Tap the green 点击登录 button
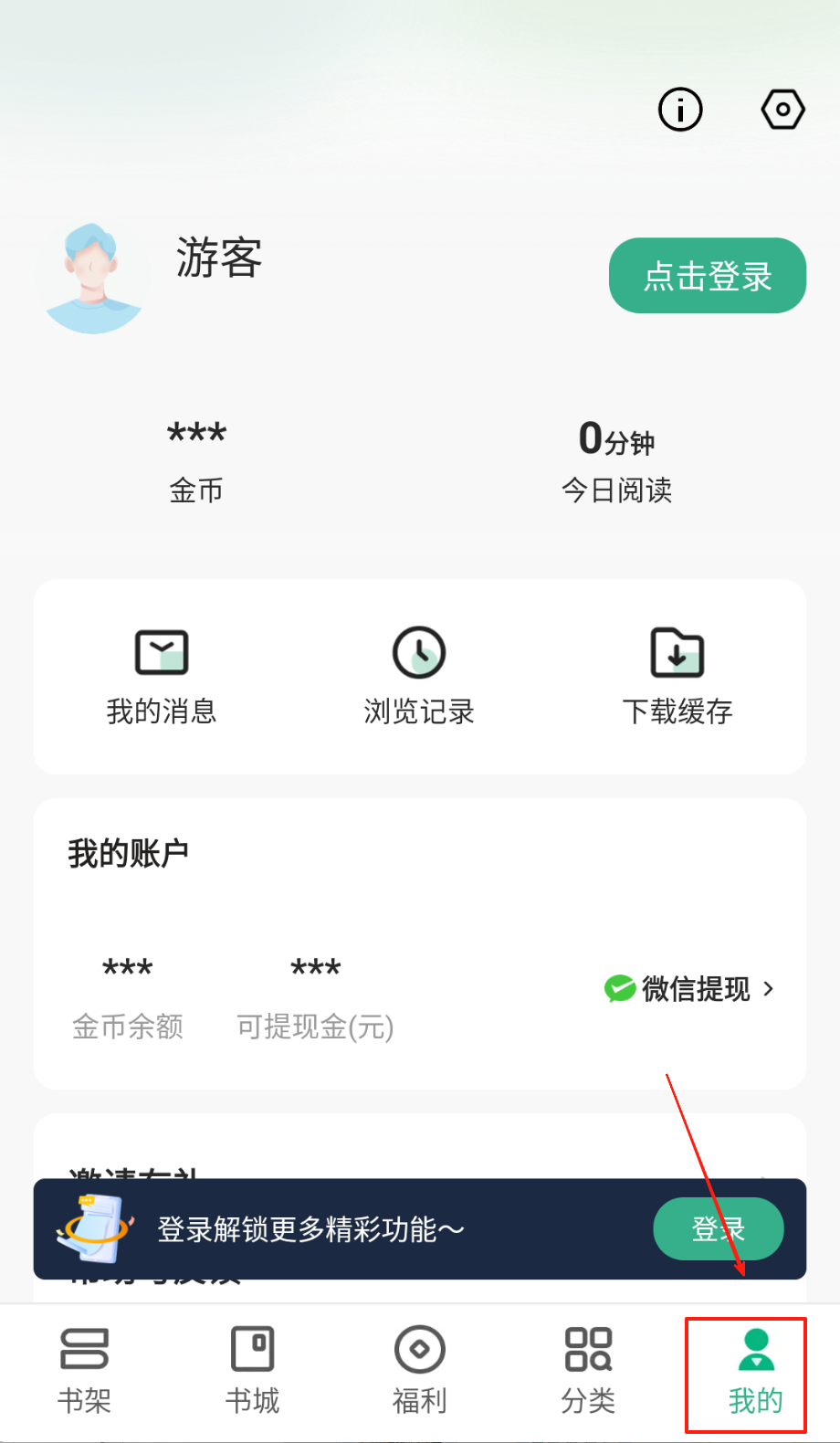This screenshot has width=840, height=1443. pos(708,276)
